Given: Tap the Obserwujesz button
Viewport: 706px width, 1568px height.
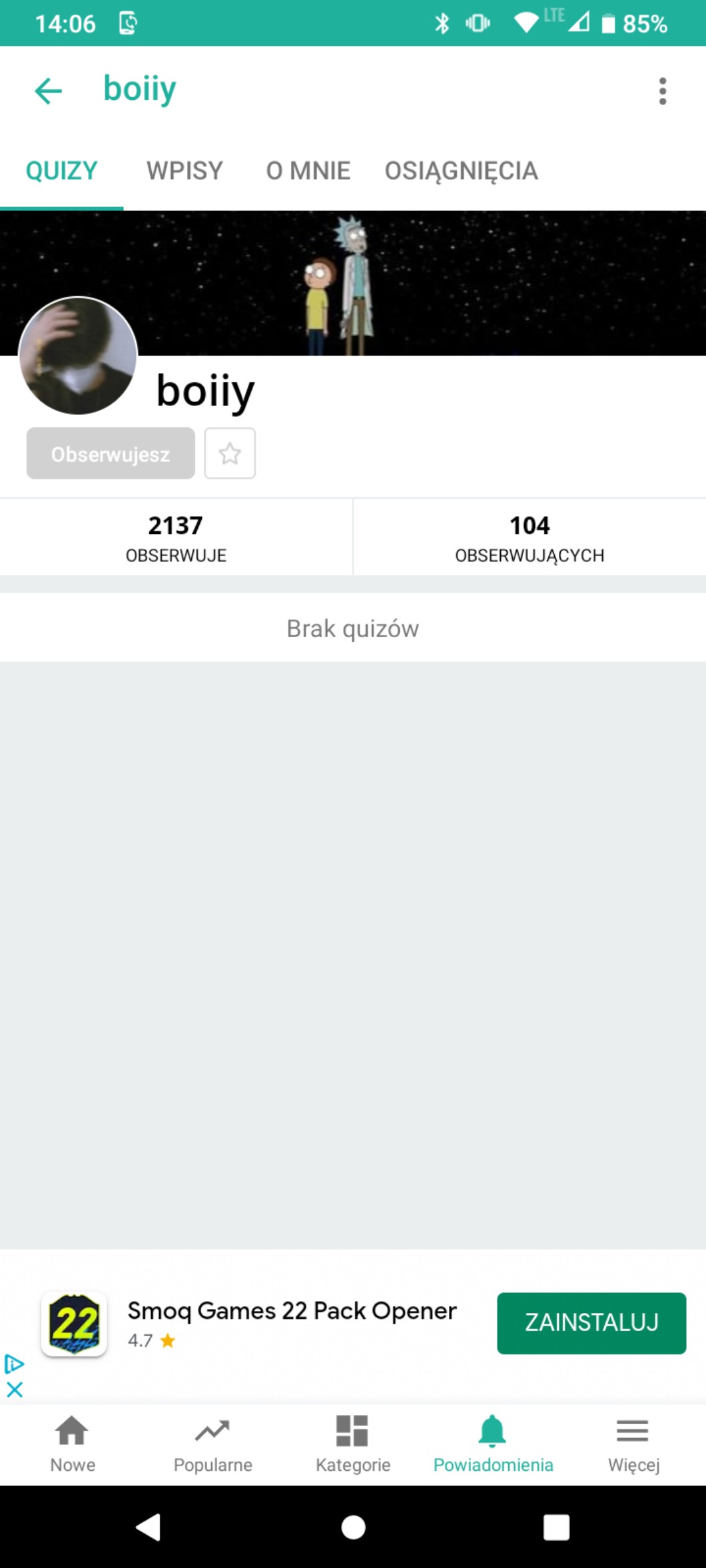Looking at the screenshot, I should [111, 453].
